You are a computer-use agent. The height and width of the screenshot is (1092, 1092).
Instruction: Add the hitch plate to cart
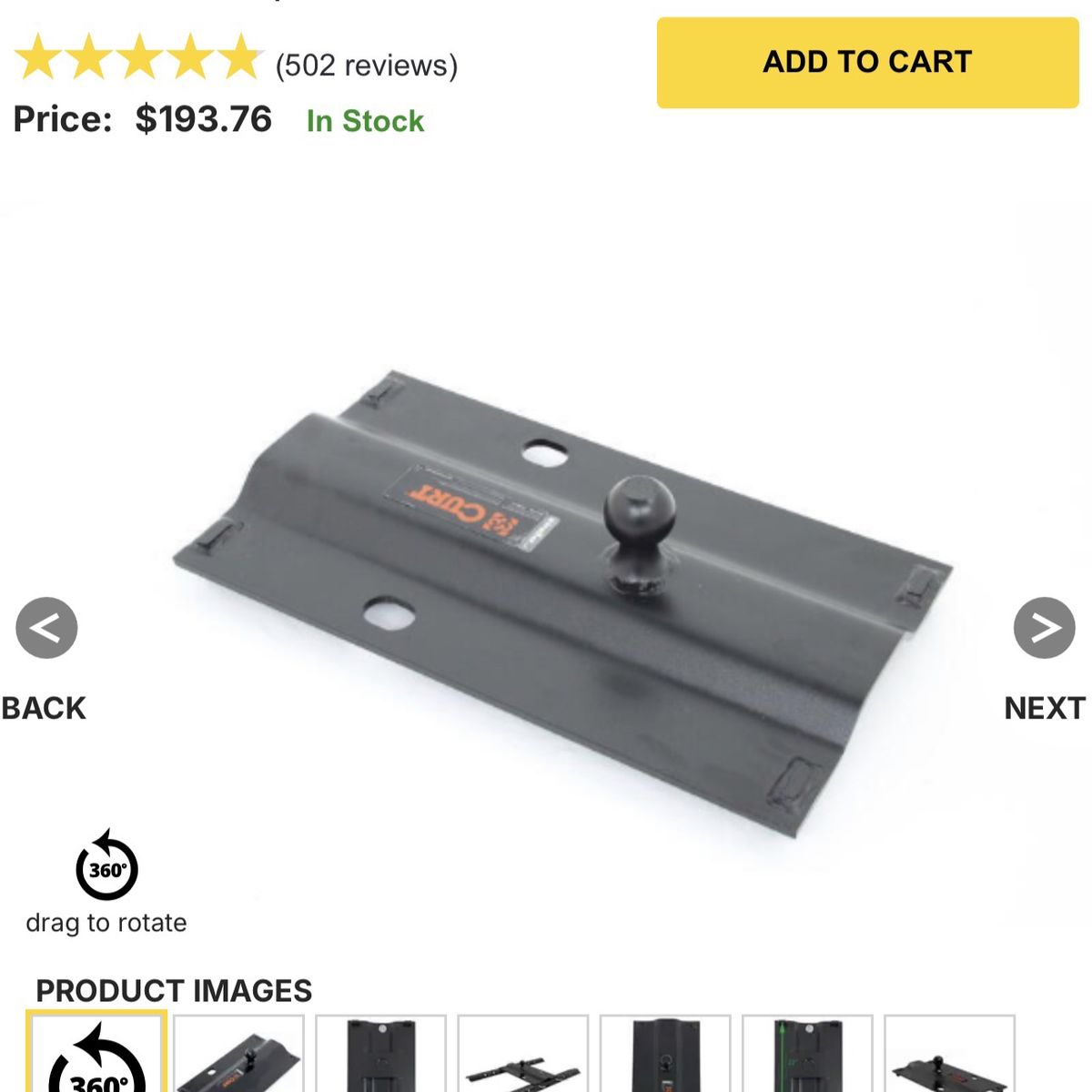click(867, 62)
